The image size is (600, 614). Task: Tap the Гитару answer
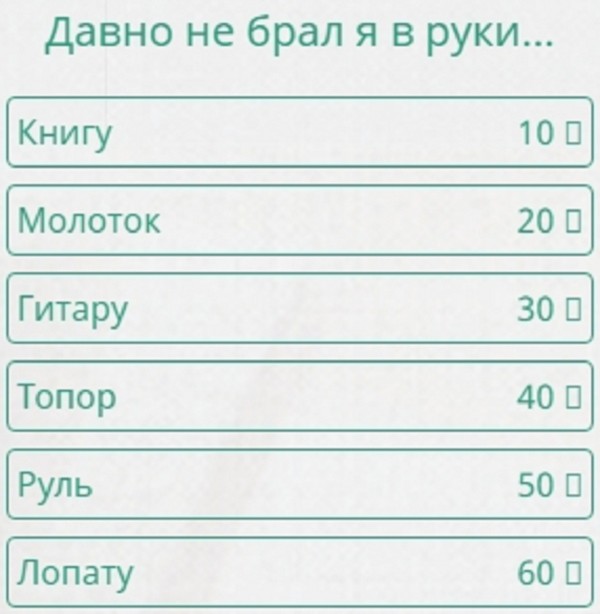(x=300, y=309)
